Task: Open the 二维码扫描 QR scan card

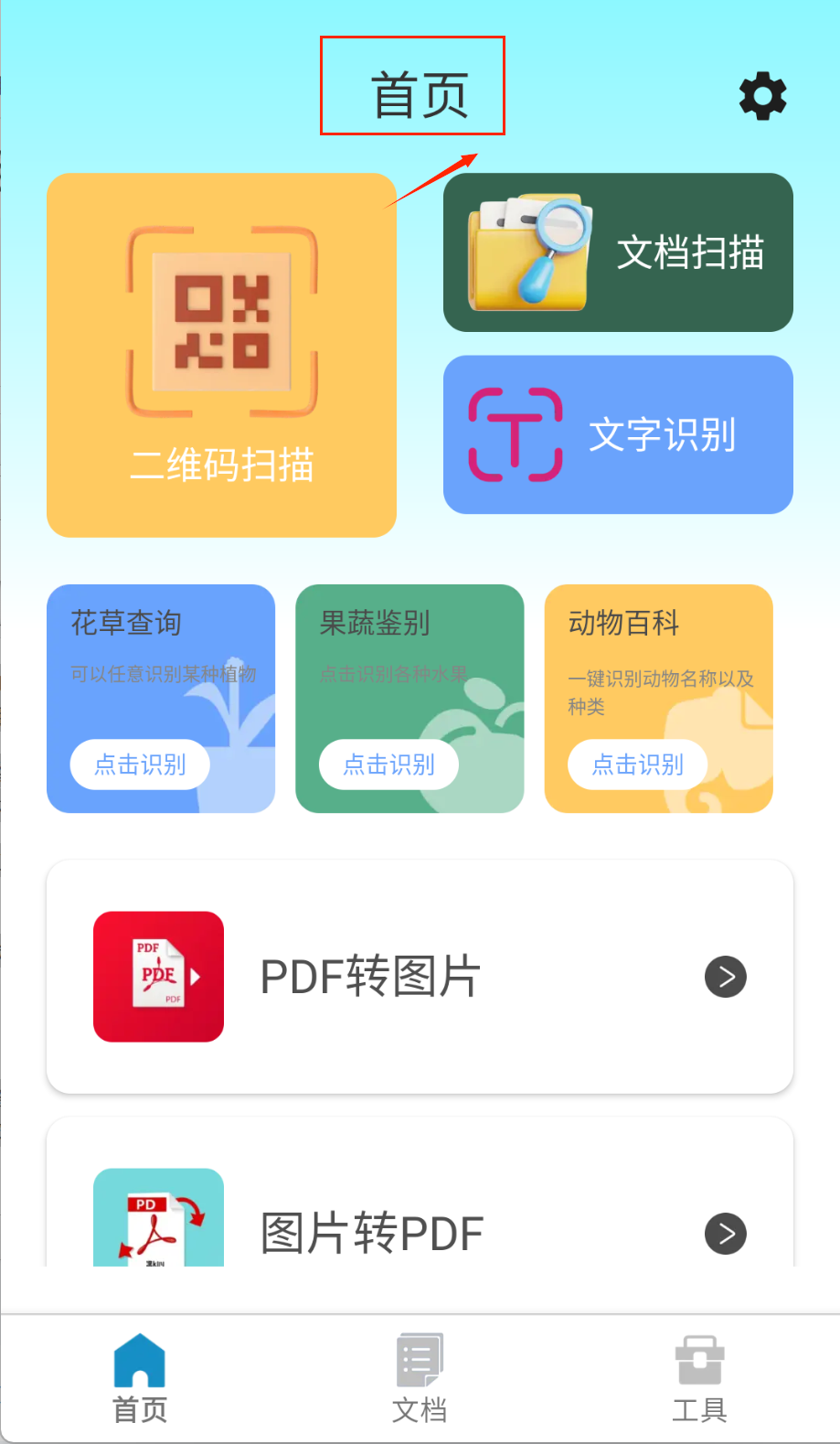Action: pos(221,355)
